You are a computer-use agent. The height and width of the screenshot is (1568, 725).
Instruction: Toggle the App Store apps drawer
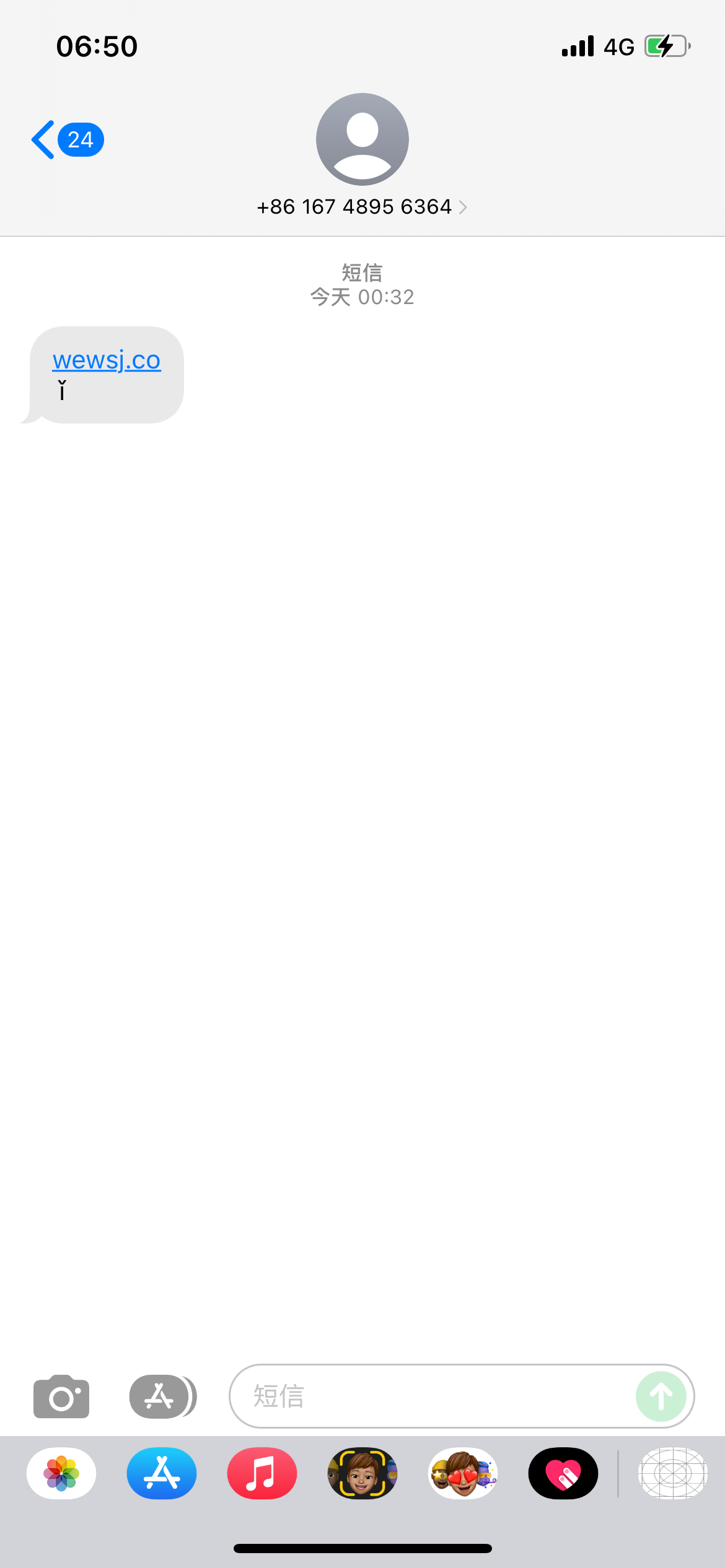coord(161,1396)
